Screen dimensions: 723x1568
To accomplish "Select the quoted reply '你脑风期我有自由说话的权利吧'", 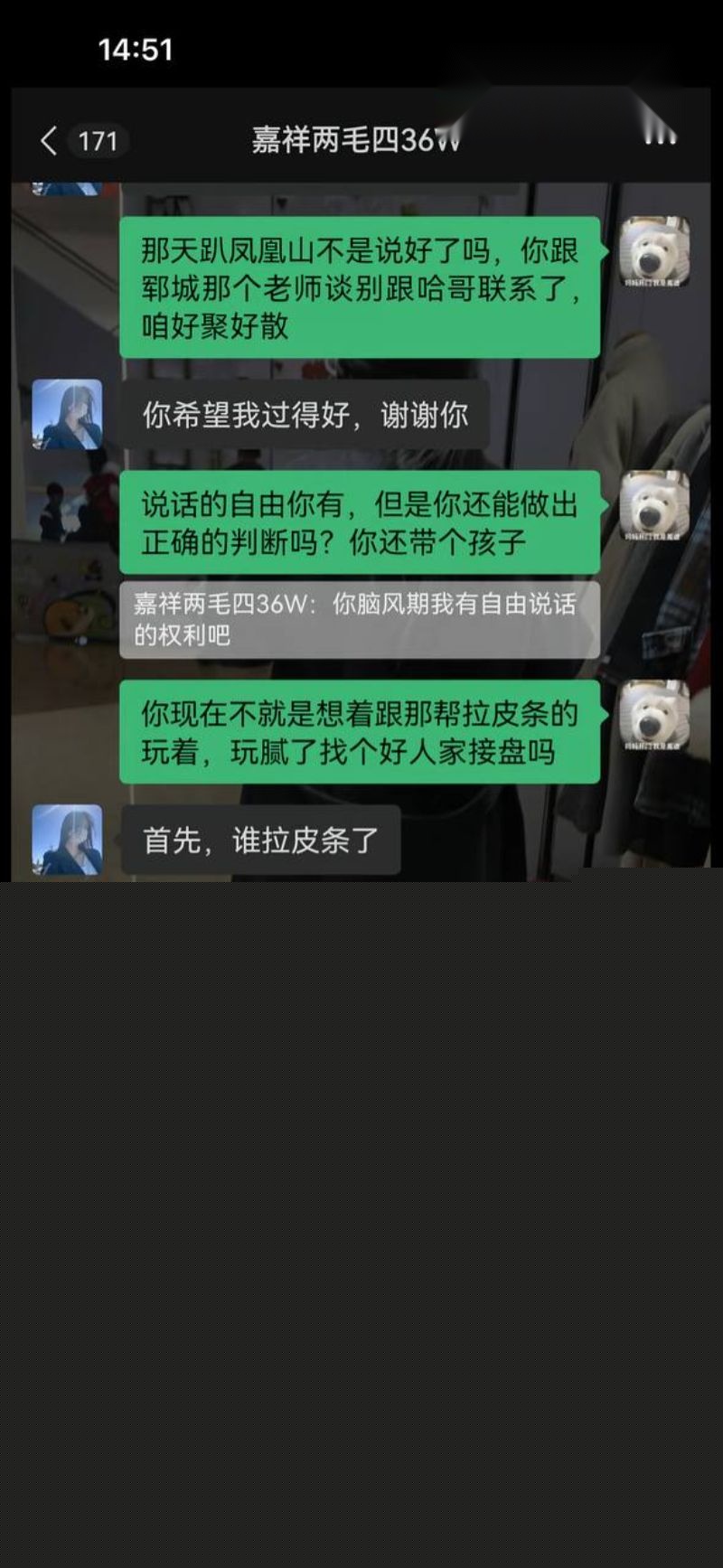I will (361, 620).
